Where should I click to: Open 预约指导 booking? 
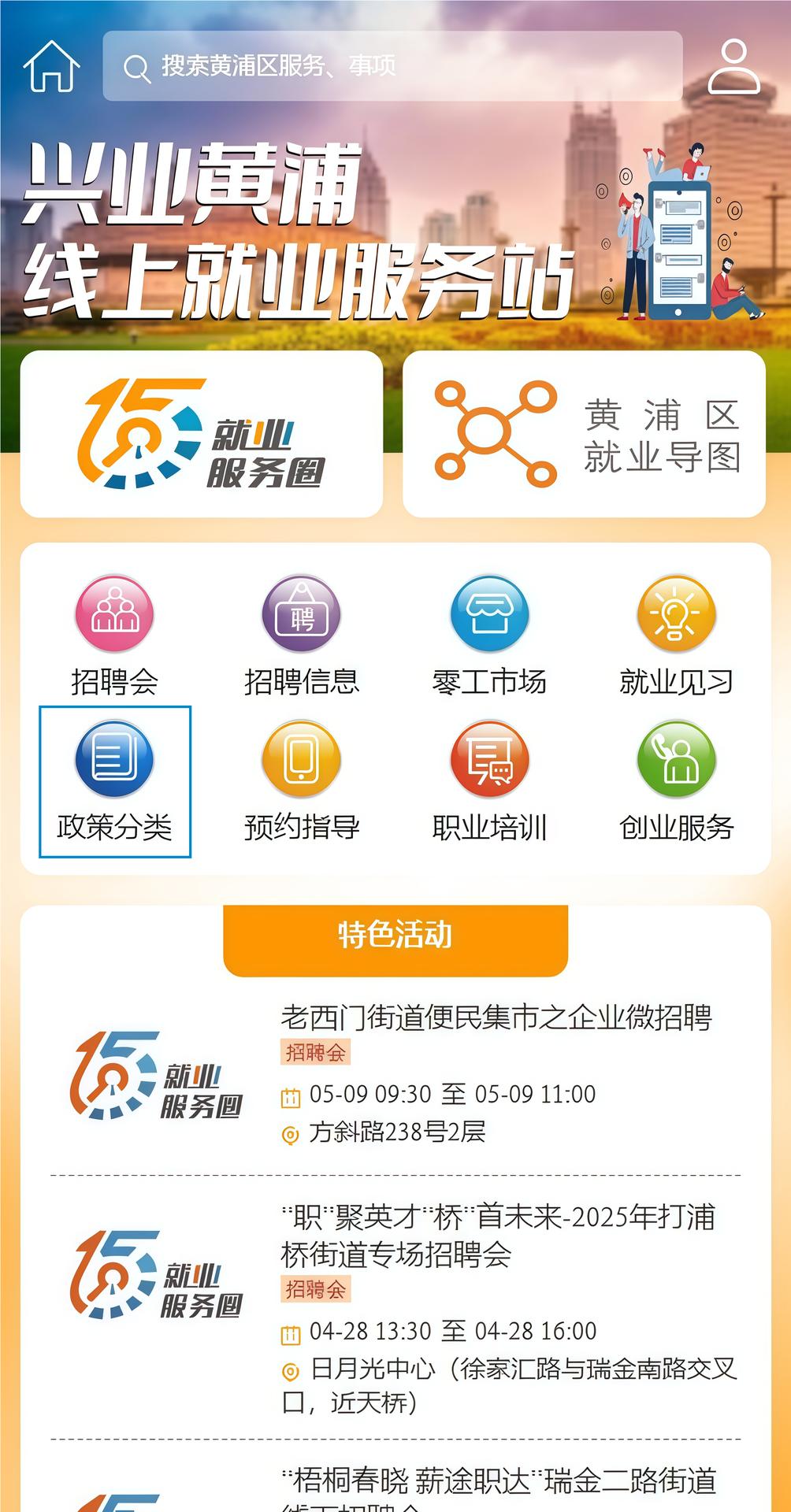pos(302,781)
